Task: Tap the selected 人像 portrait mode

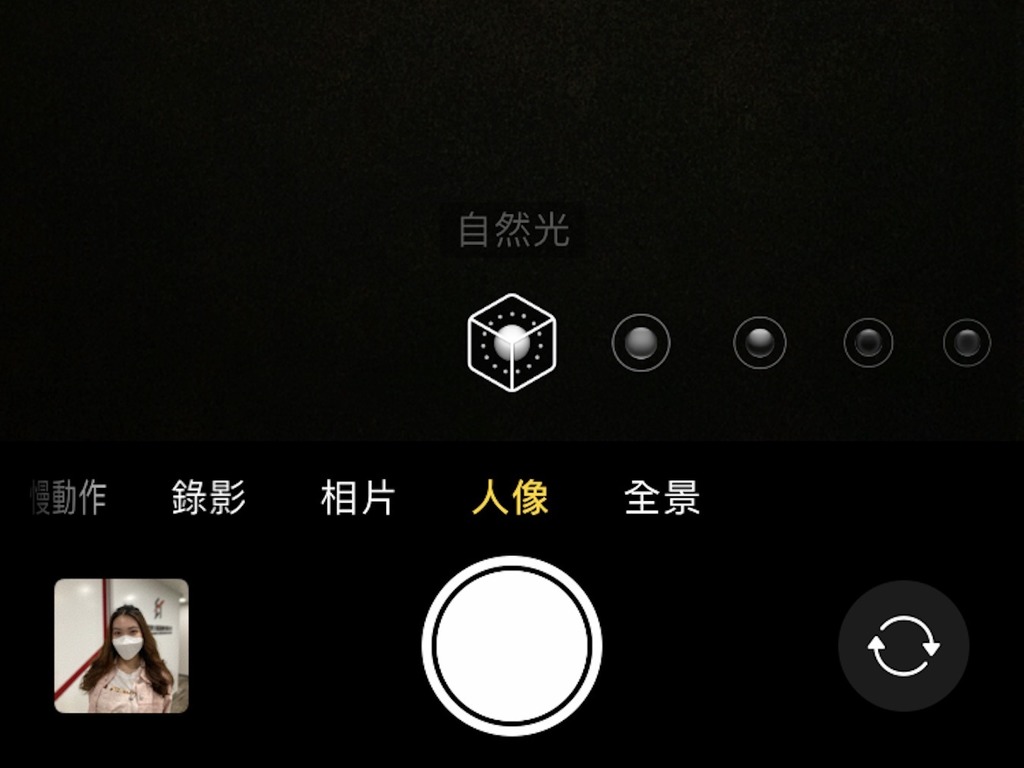Action: pos(510,497)
